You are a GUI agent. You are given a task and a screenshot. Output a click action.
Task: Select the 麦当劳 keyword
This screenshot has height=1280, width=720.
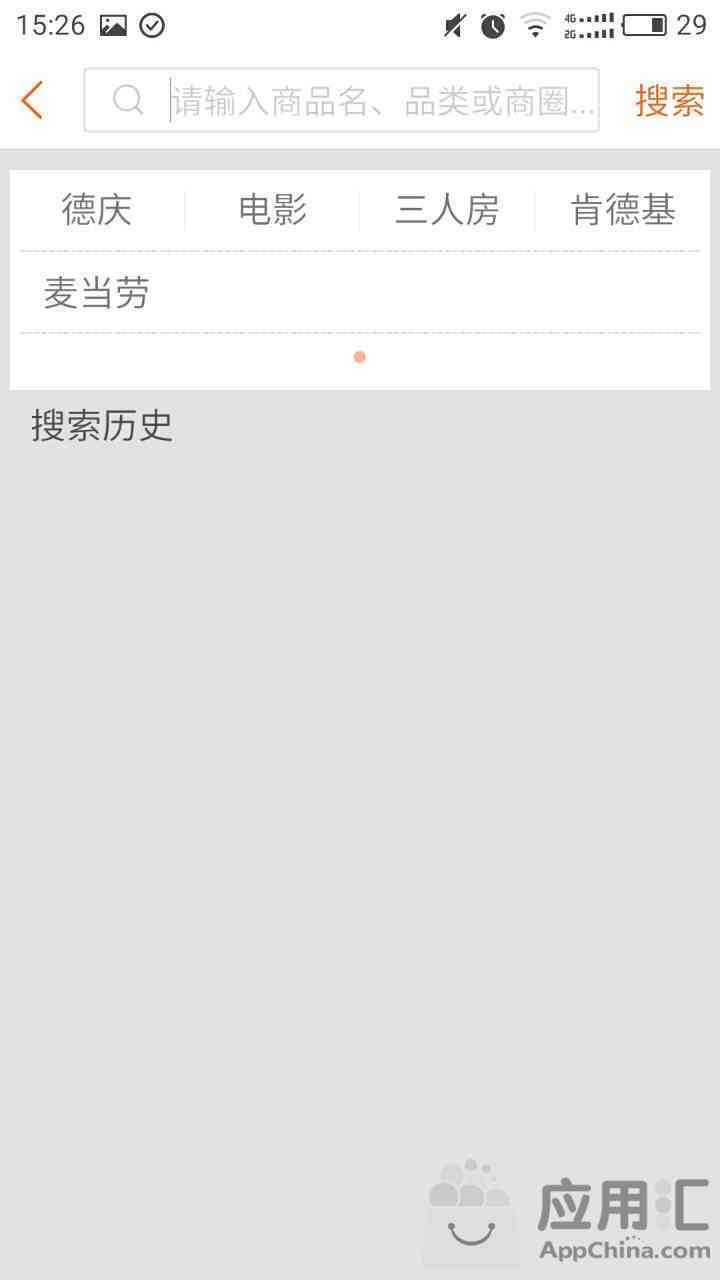coord(97,293)
